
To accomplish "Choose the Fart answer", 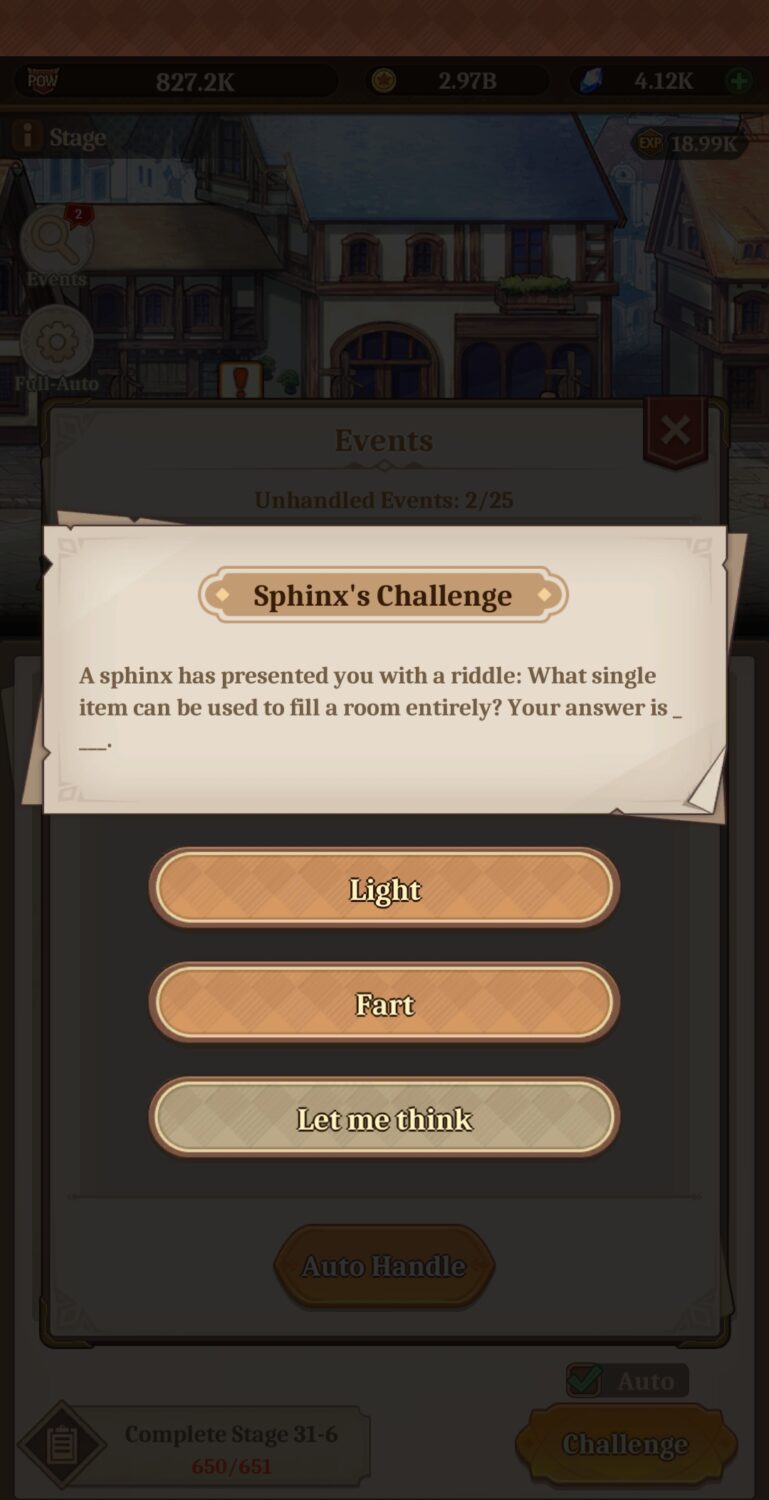I will pyautogui.click(x=384, y=1003).
